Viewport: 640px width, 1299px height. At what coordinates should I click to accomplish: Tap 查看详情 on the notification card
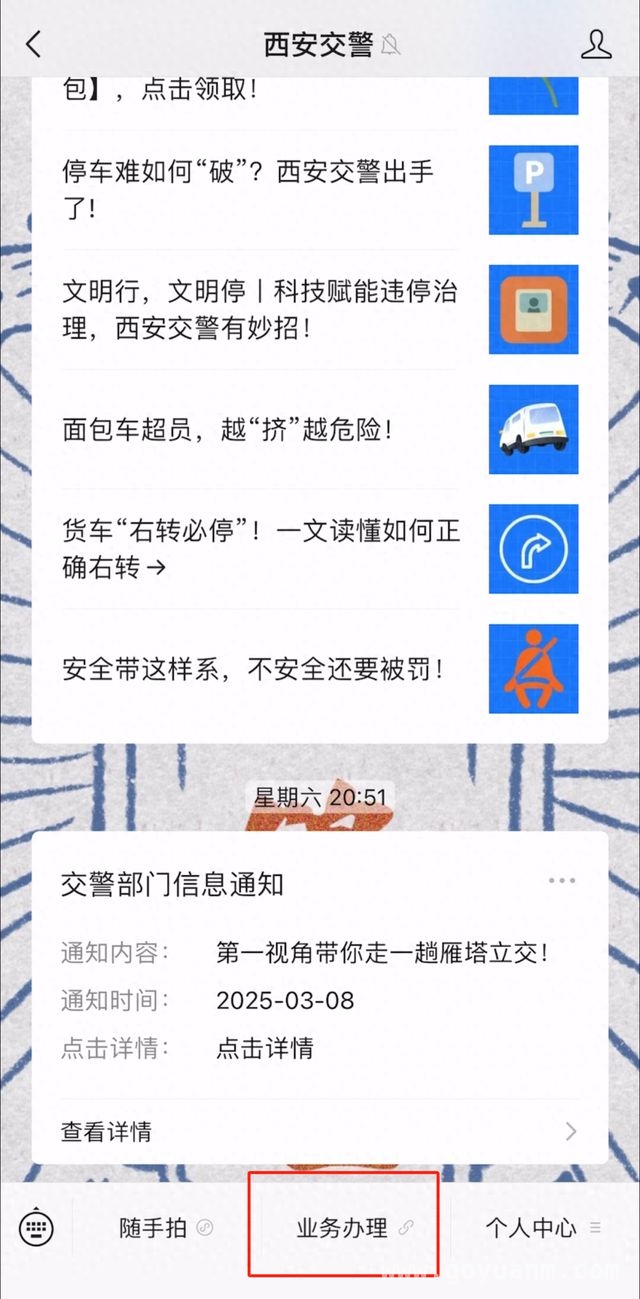pyautogui.click(x=318, y=1132)
